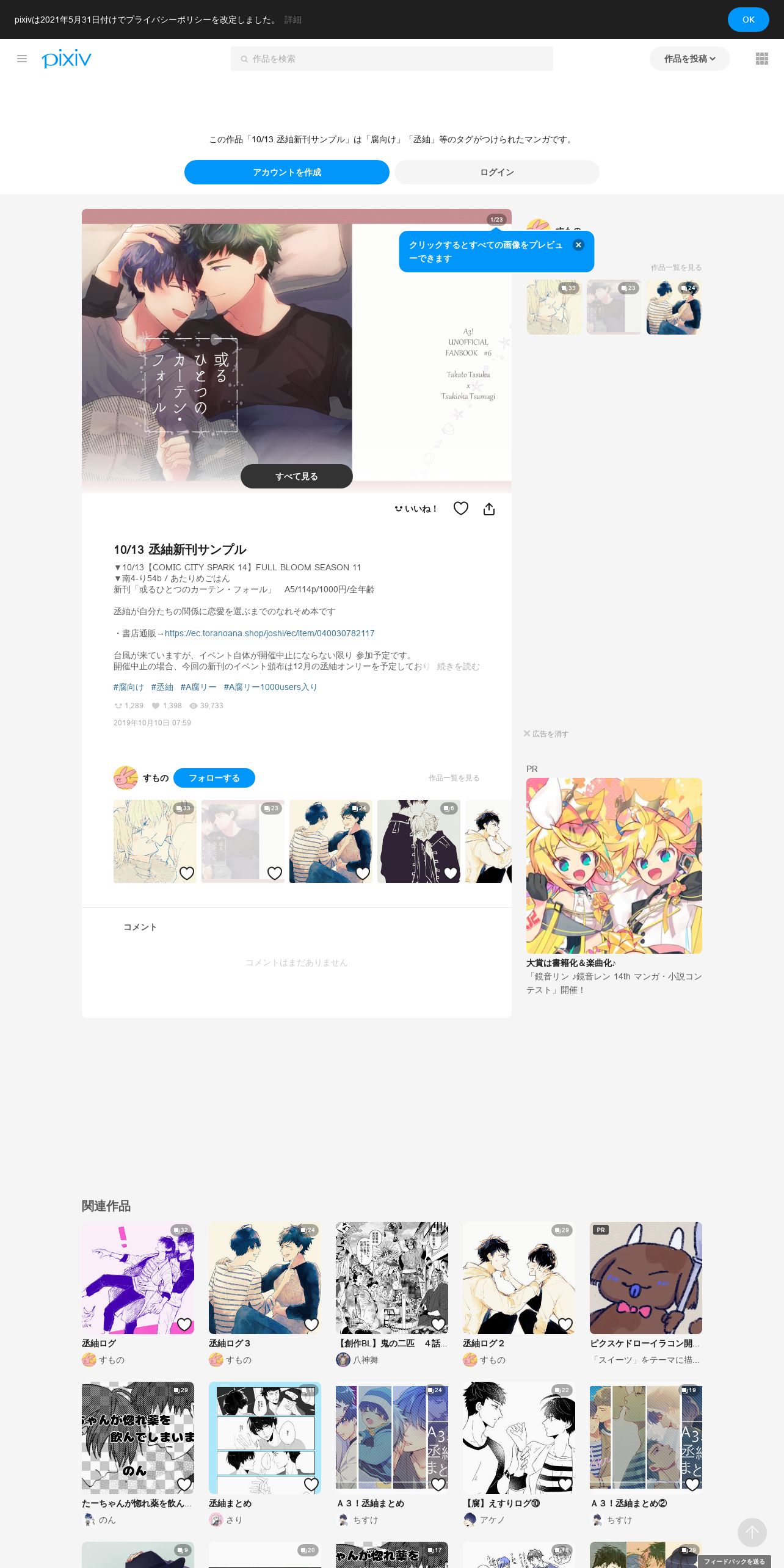The height and width of the screenshot is (1568, 784).
Task: Open the grid apps menu icon
Action: coord(761,59)
